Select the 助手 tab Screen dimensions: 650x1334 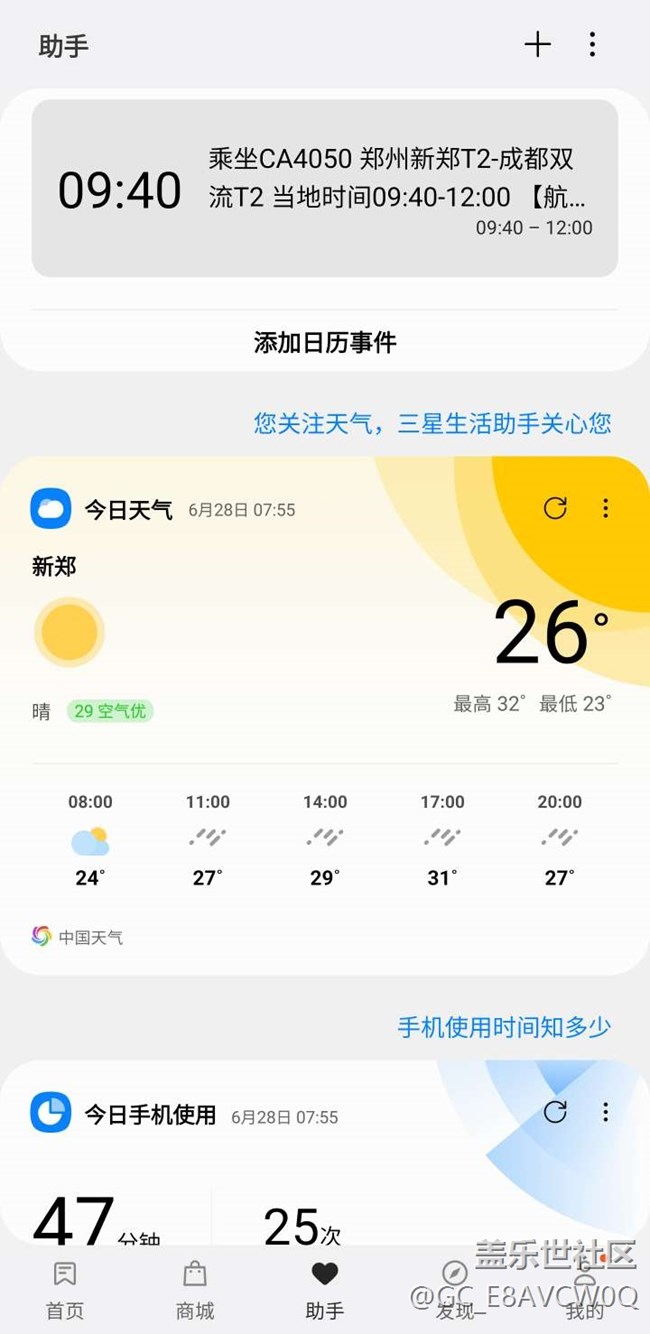tap(325, 1290)
